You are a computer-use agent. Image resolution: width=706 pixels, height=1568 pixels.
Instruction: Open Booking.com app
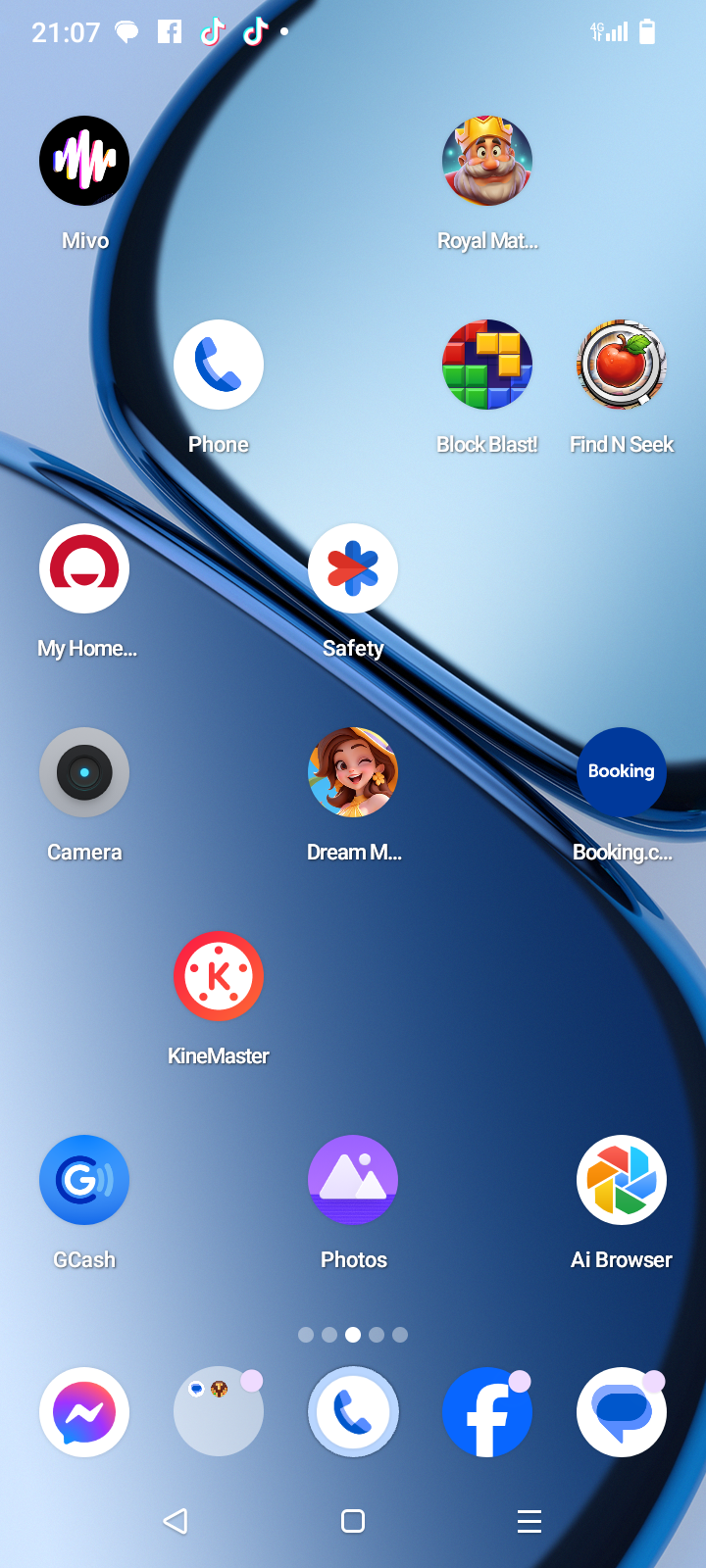pos(622,772)
